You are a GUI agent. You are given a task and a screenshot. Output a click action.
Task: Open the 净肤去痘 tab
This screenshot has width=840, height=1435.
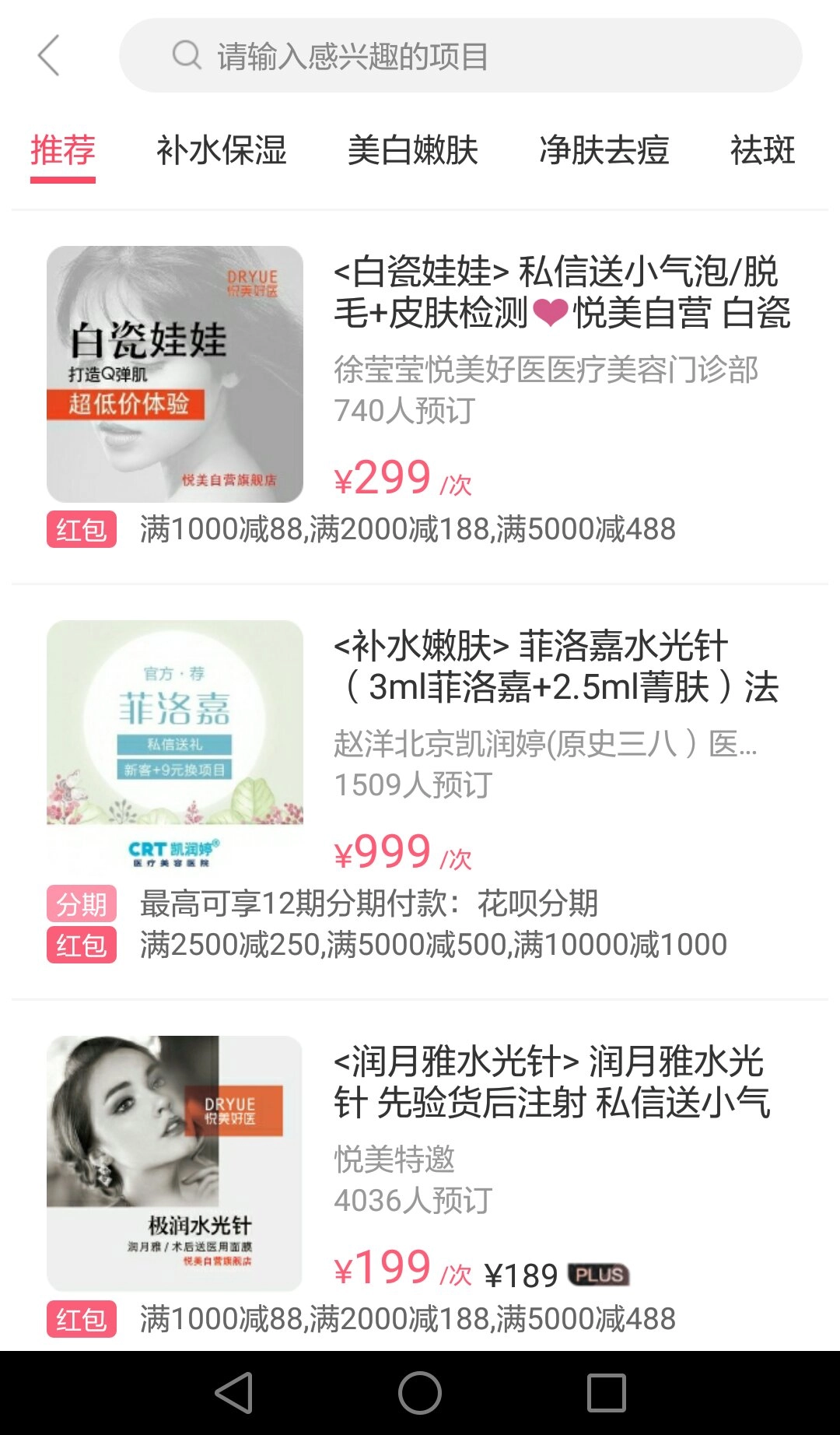[604, 150]
